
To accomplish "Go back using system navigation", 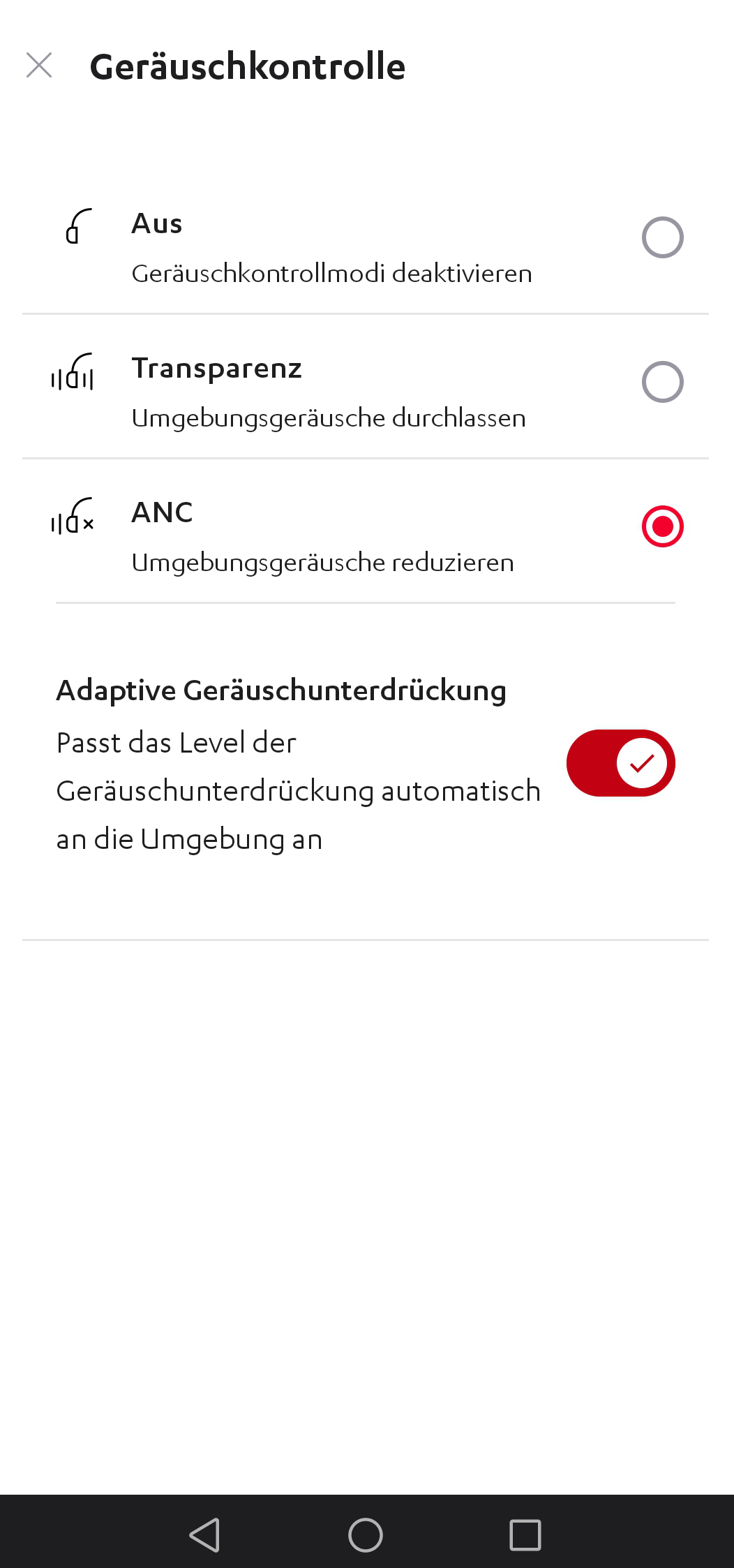I will click(x=205, y=1534).
